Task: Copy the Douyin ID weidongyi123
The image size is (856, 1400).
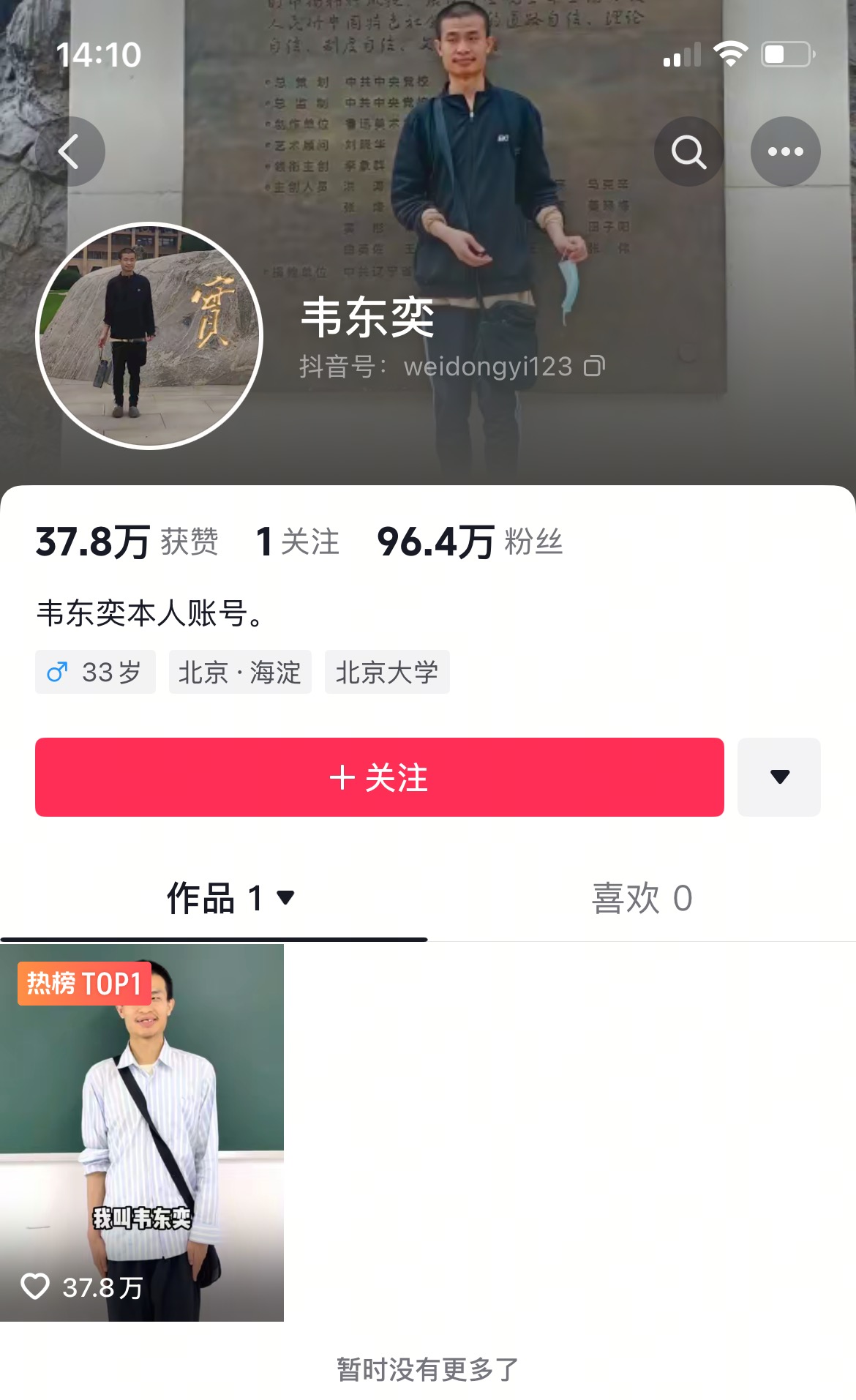Action: [x=594, y=366]
